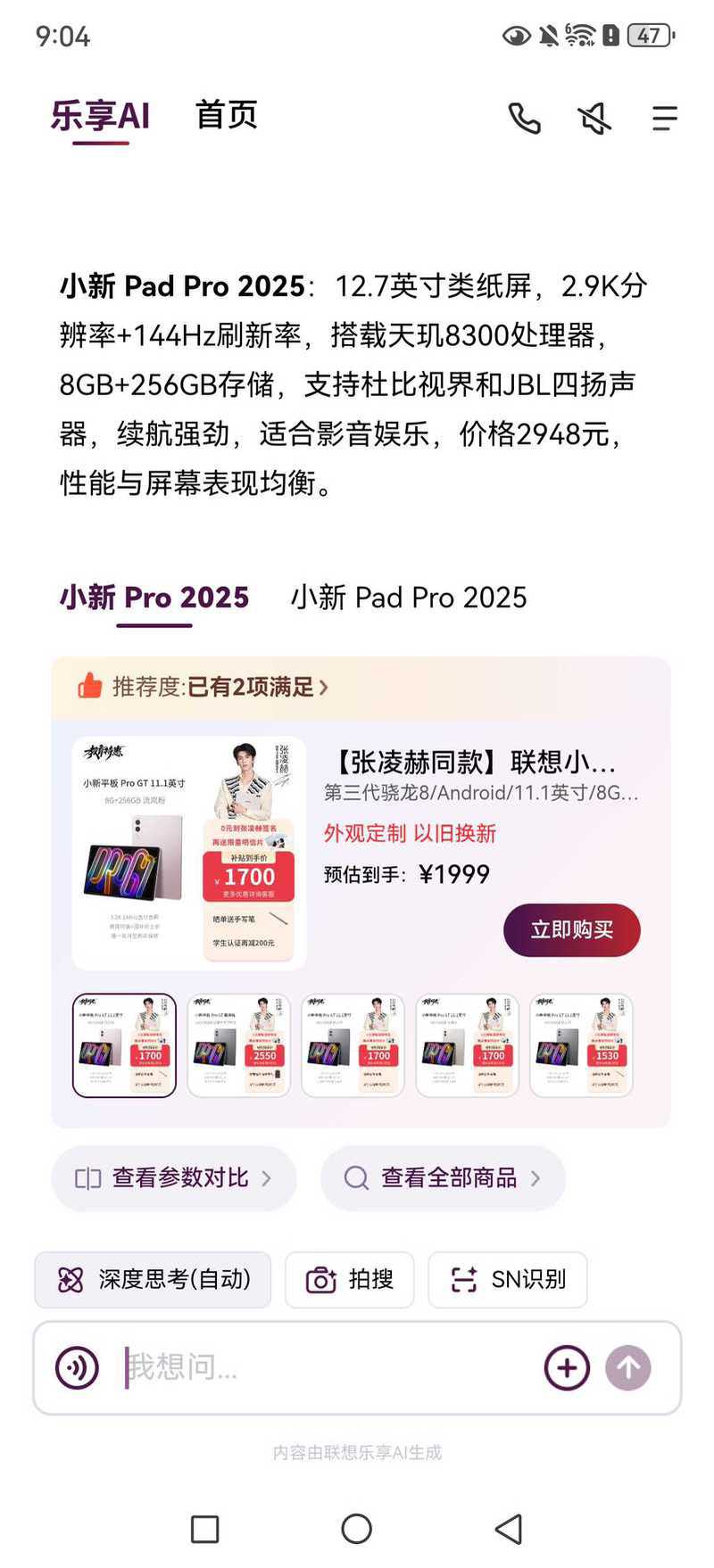The image size is (714, 1568).
Task: Select the thumbnail priced 2550
Action: tap(238, 1044)
